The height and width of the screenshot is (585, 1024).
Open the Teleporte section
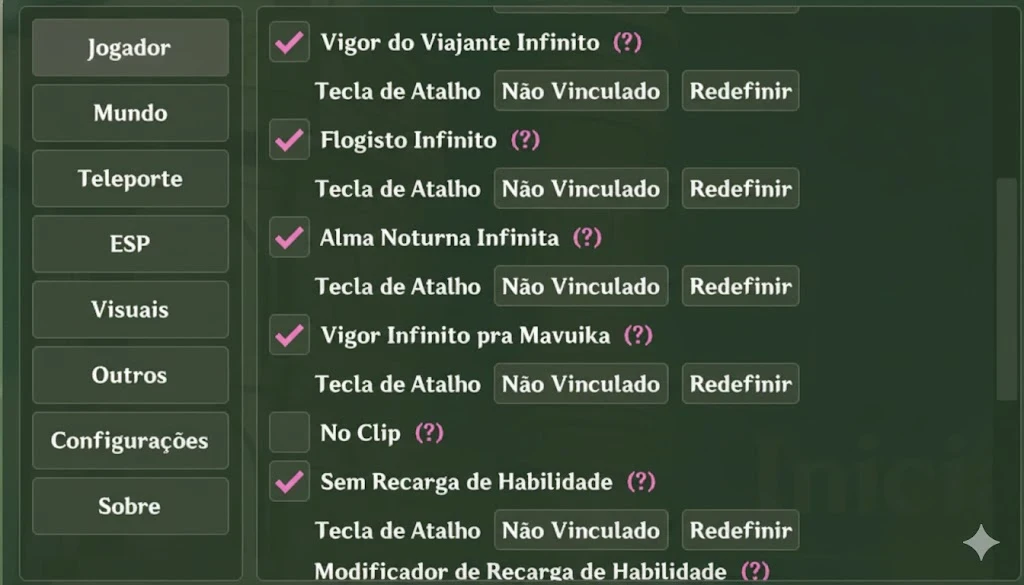(x=130, y=179)
